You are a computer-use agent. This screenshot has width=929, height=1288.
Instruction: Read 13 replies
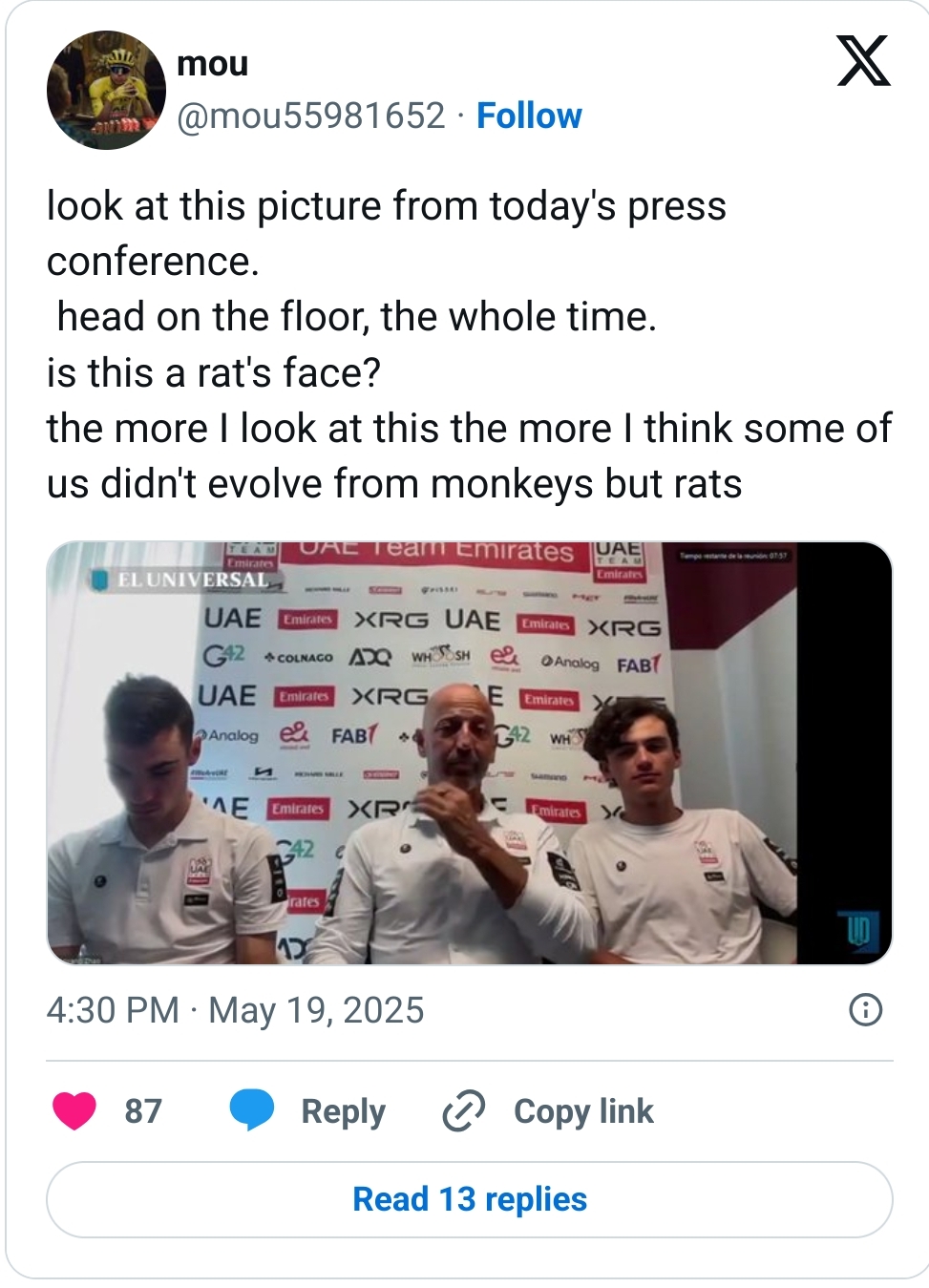point(469,1199)
